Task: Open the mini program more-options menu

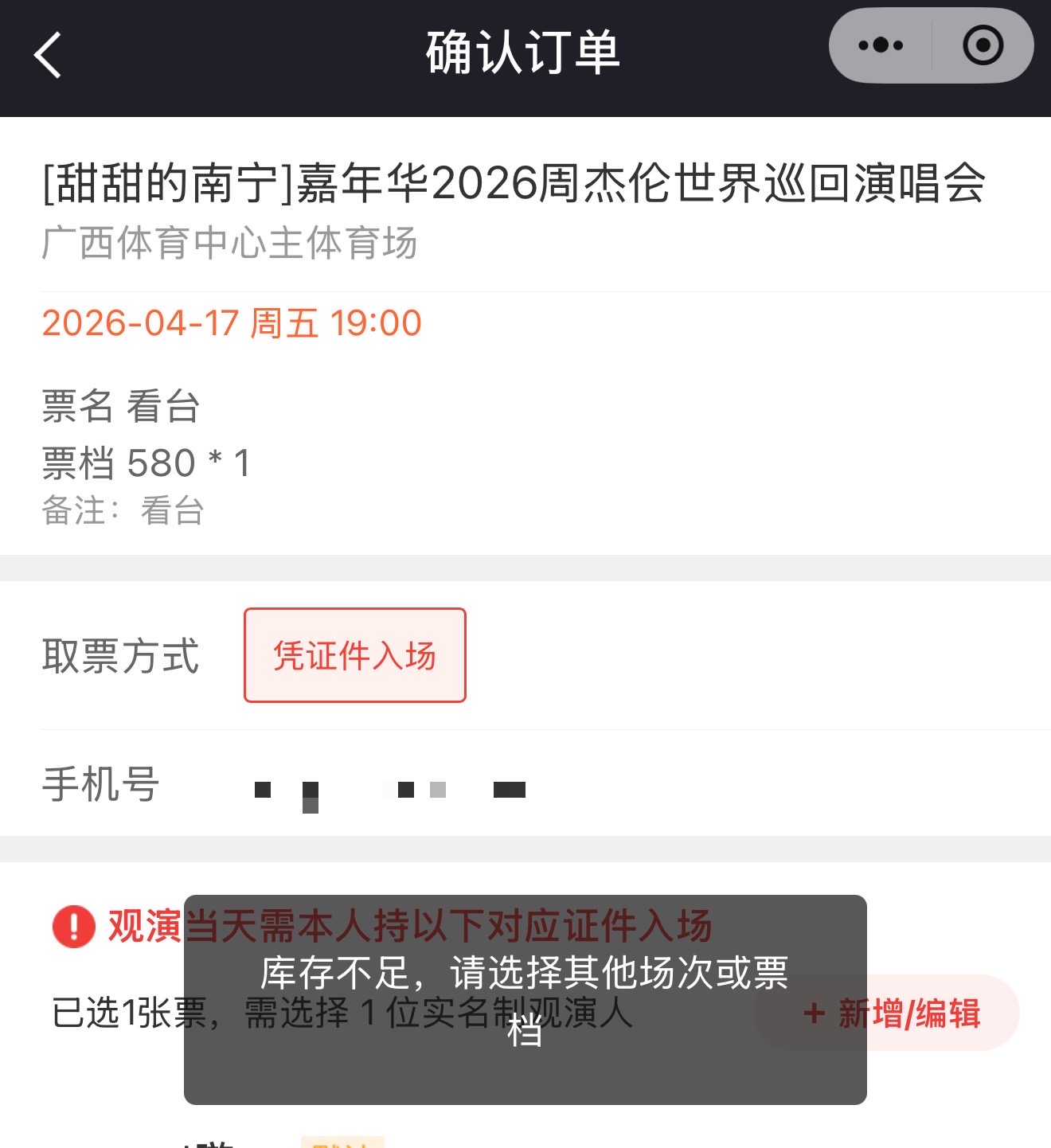Action: point(881,45)
